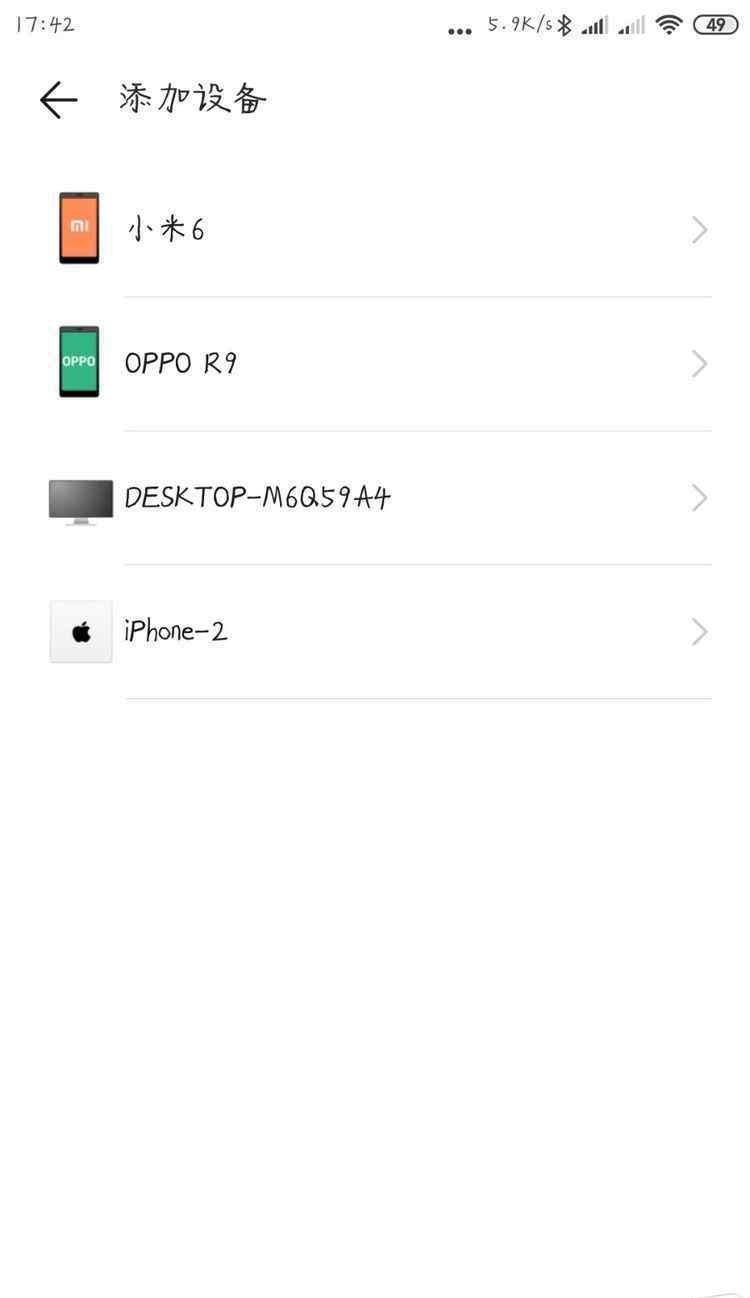Open the OPPO R9 device row
Image resolution: width=750 pixels, height=1298 pixels.
tap(375, 364)
